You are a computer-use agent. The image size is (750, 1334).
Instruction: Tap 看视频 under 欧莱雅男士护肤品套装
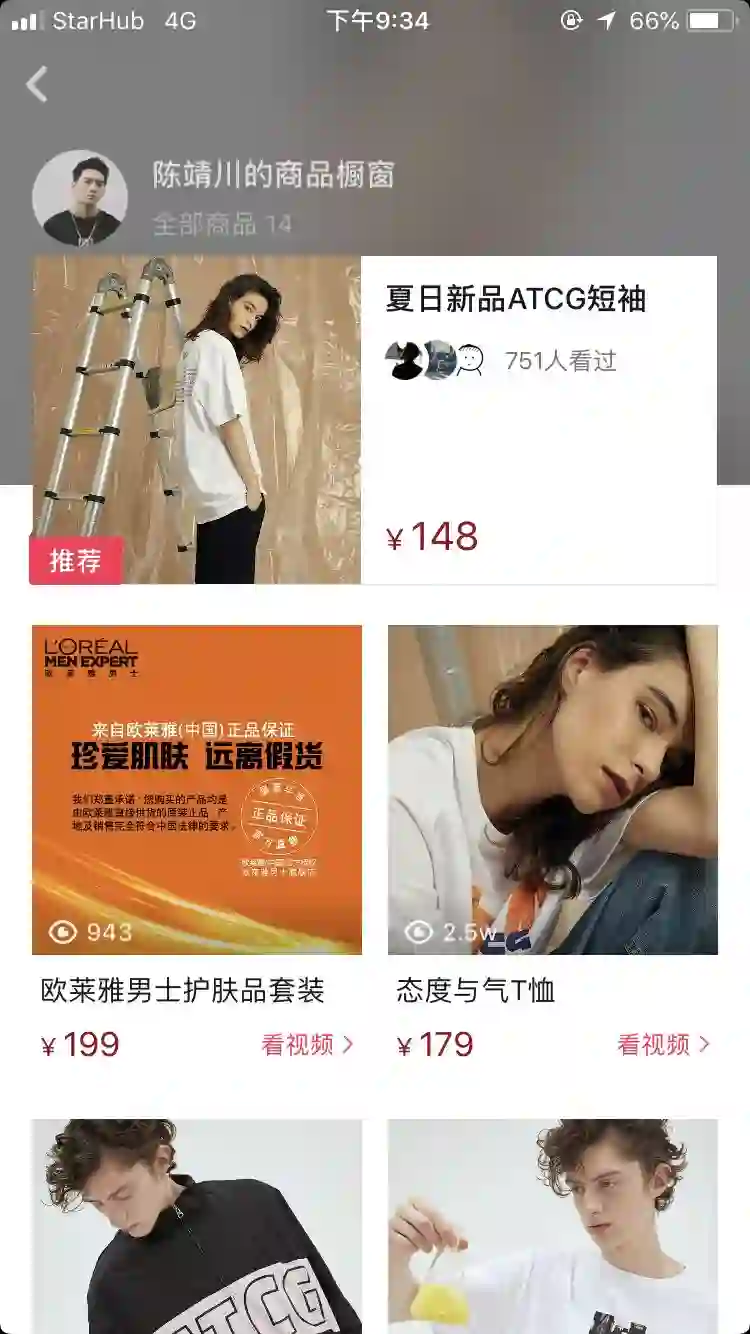point(307,1045)
